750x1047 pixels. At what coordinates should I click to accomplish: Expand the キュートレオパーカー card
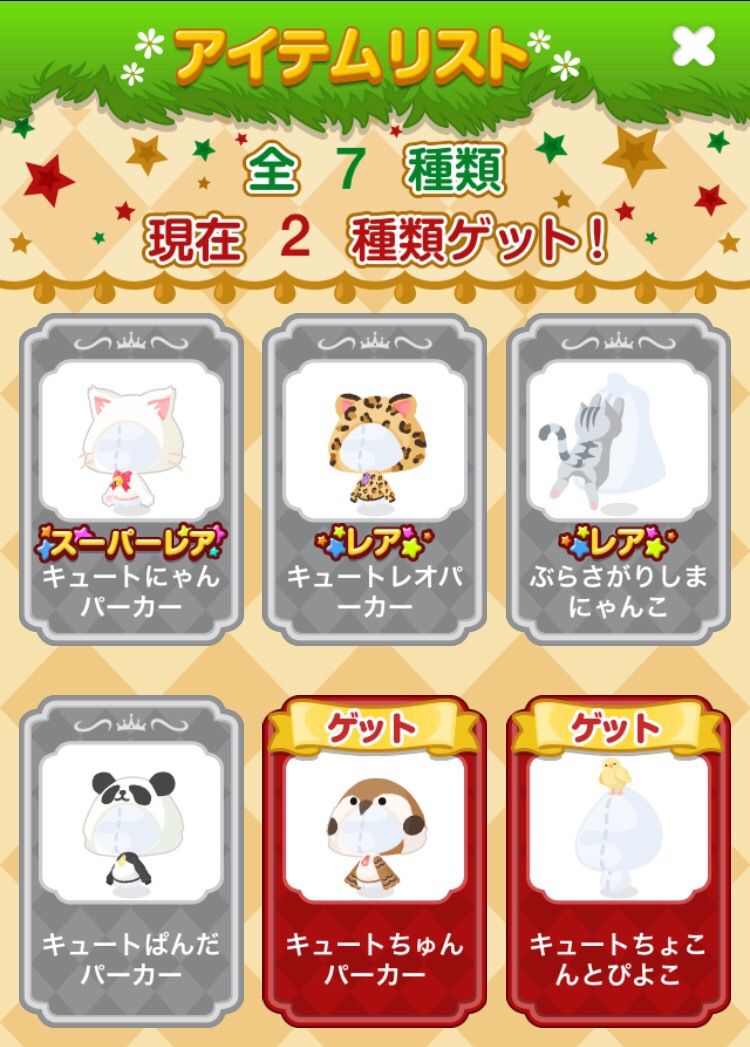[375, 470]
